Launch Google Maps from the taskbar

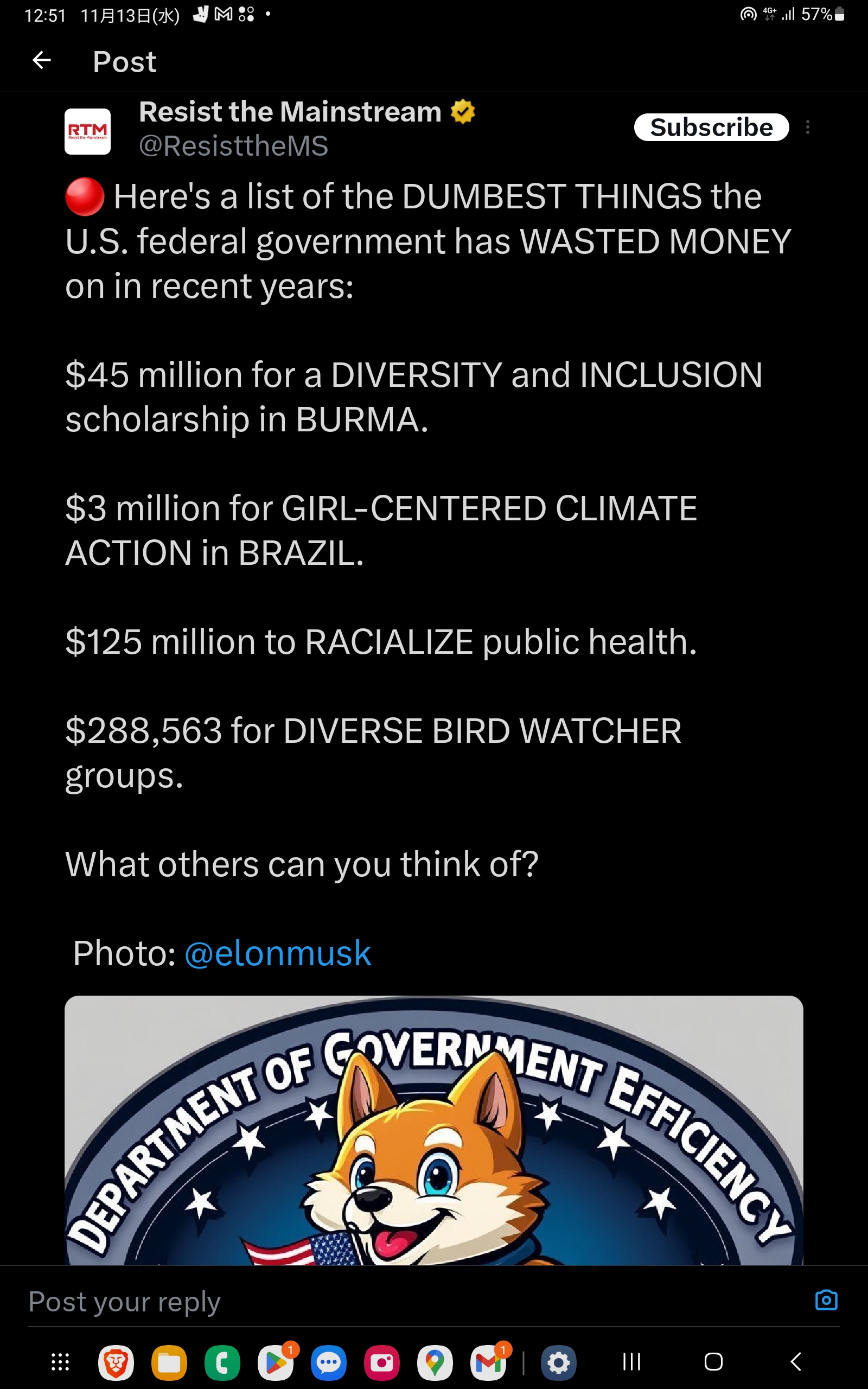(435, 1362)
